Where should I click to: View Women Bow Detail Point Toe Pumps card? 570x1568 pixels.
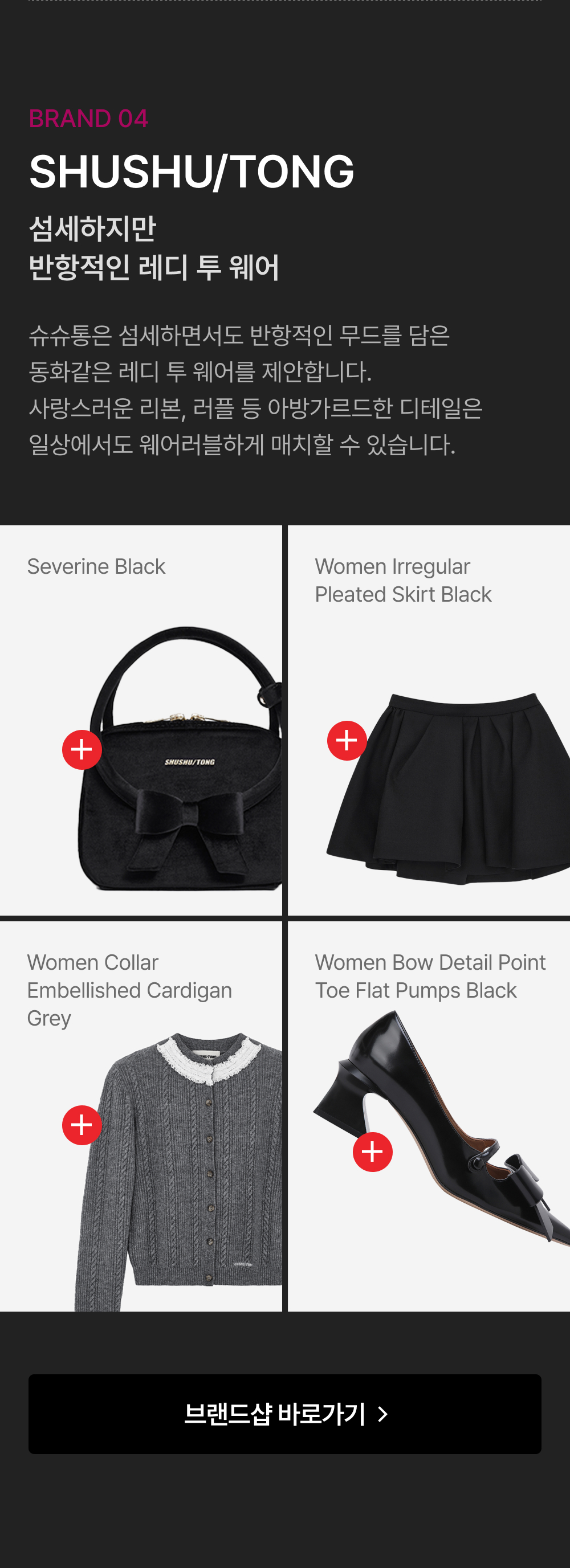click(x=429, y=1116)
